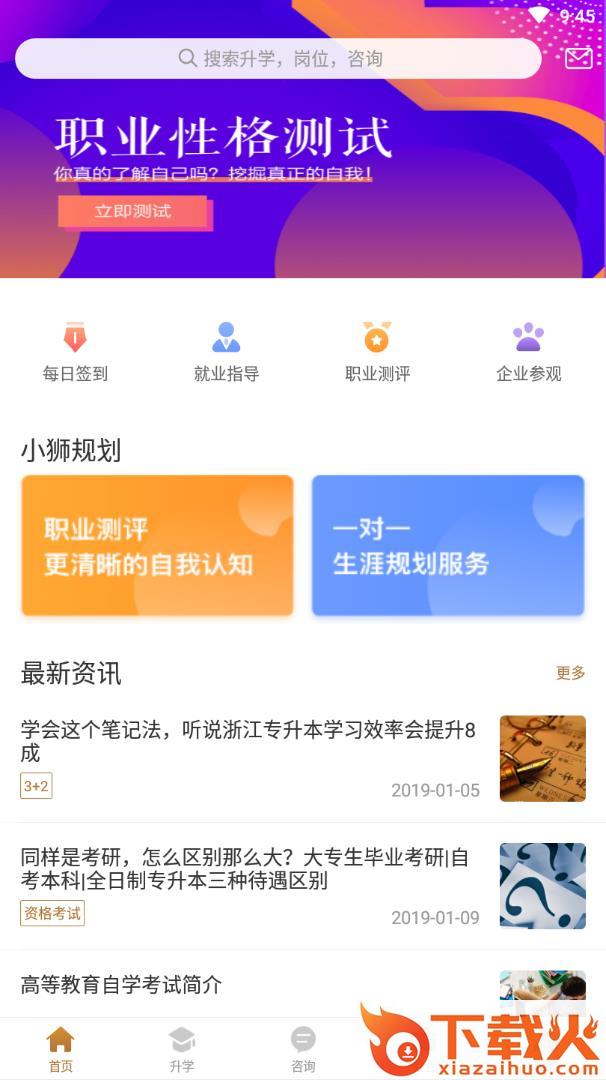Open the article about 笔记法 浙江专升本
The image size is (606, 1080).
248,741
